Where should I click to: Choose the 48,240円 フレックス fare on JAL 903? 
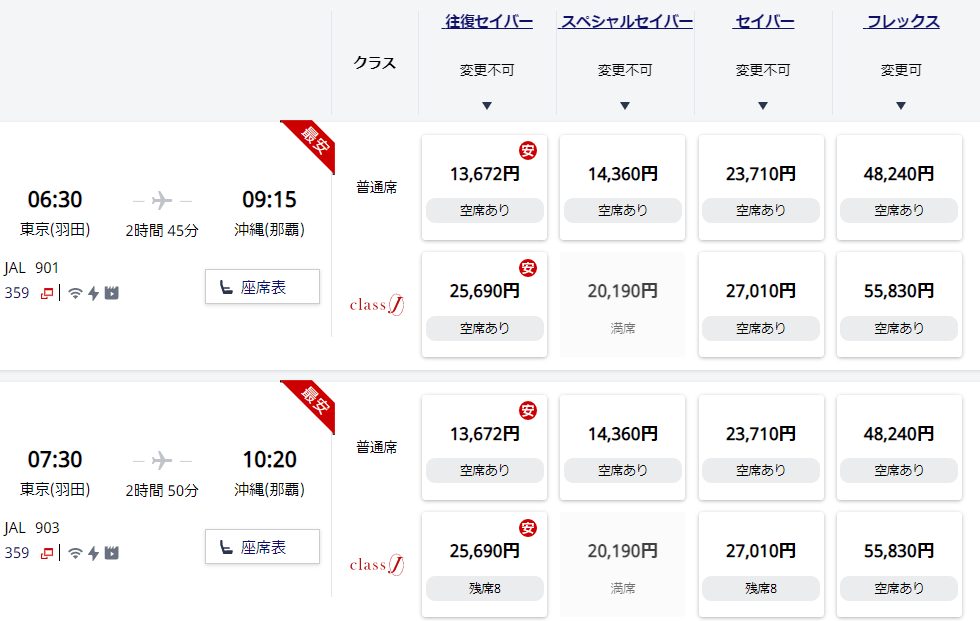click(898, 448)
